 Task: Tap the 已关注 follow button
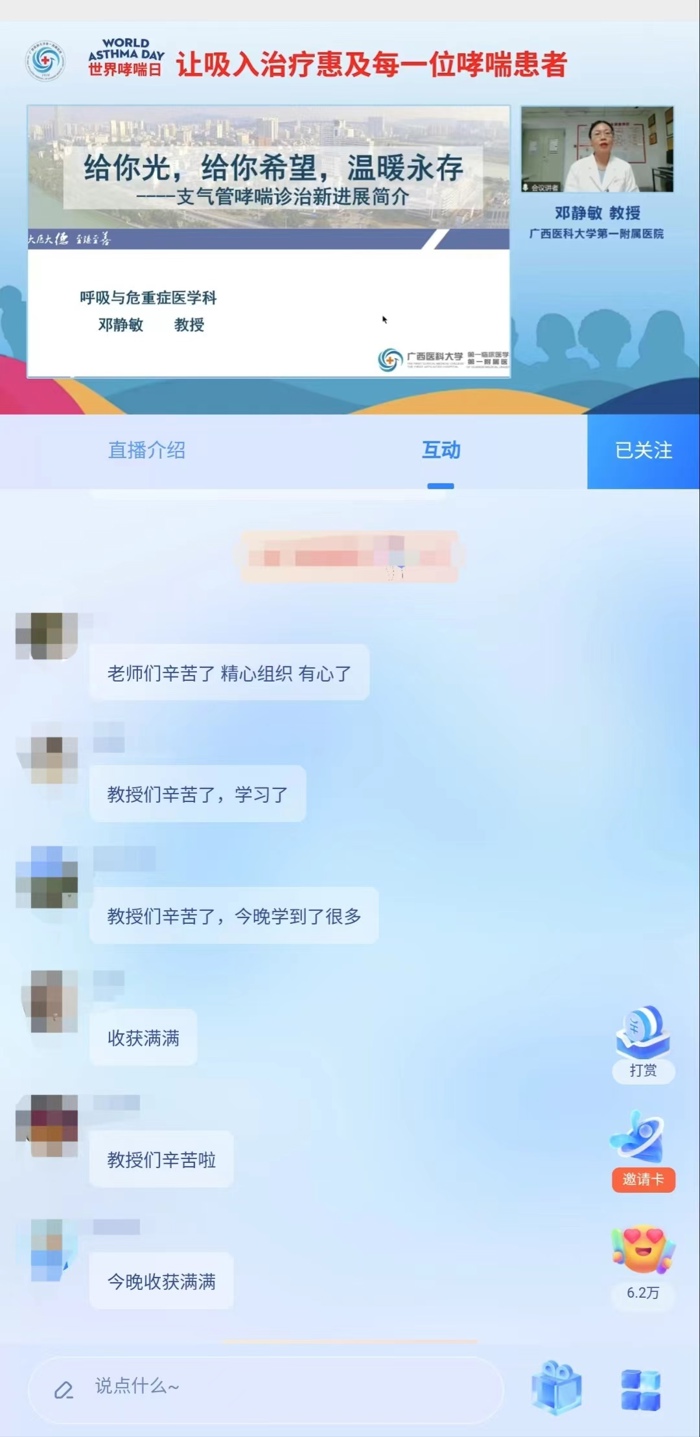643,450
